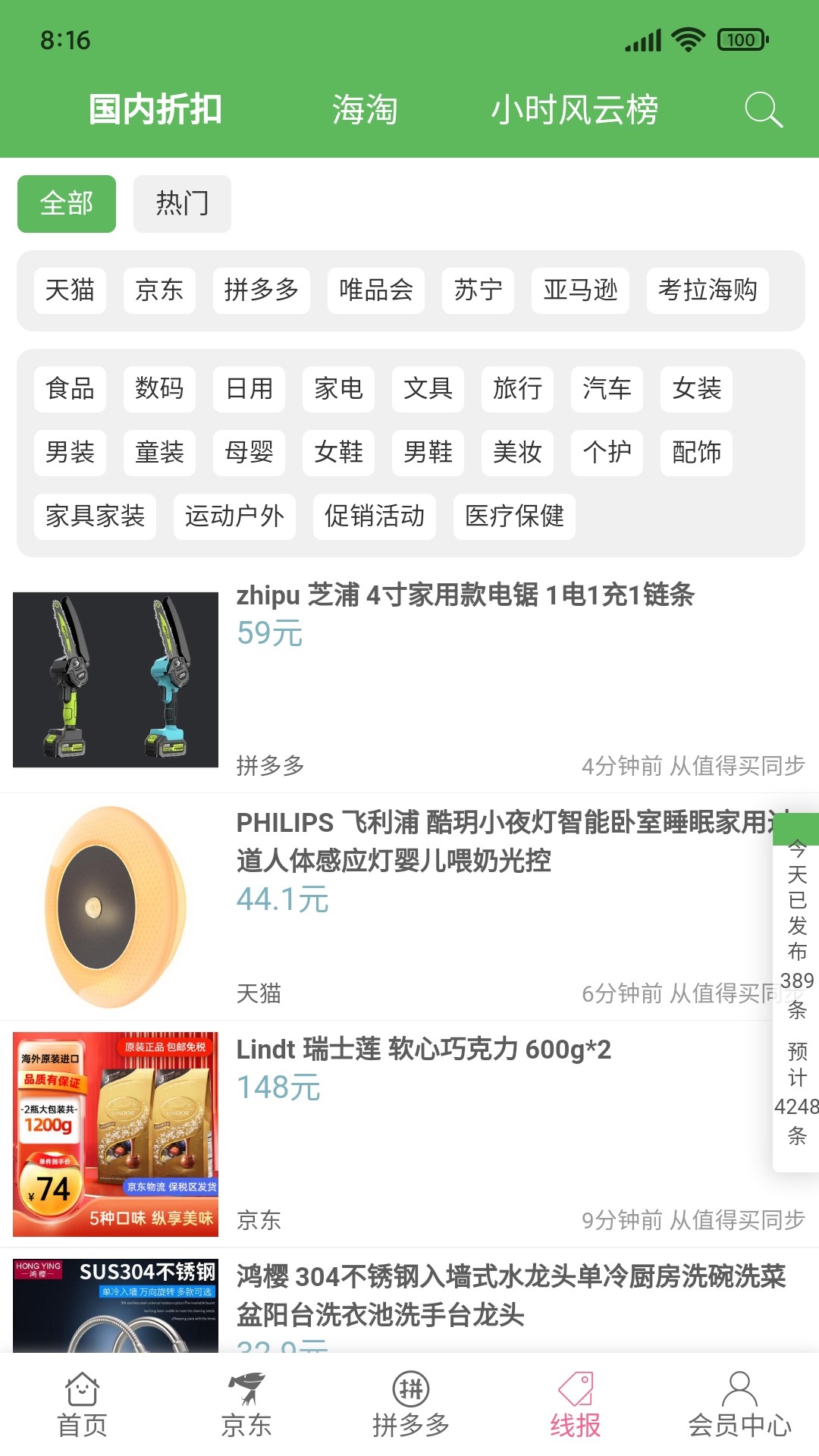Enable the 全部 filter
The image size is (819, 1456).
pyautogui.click(x=66, y=203)
